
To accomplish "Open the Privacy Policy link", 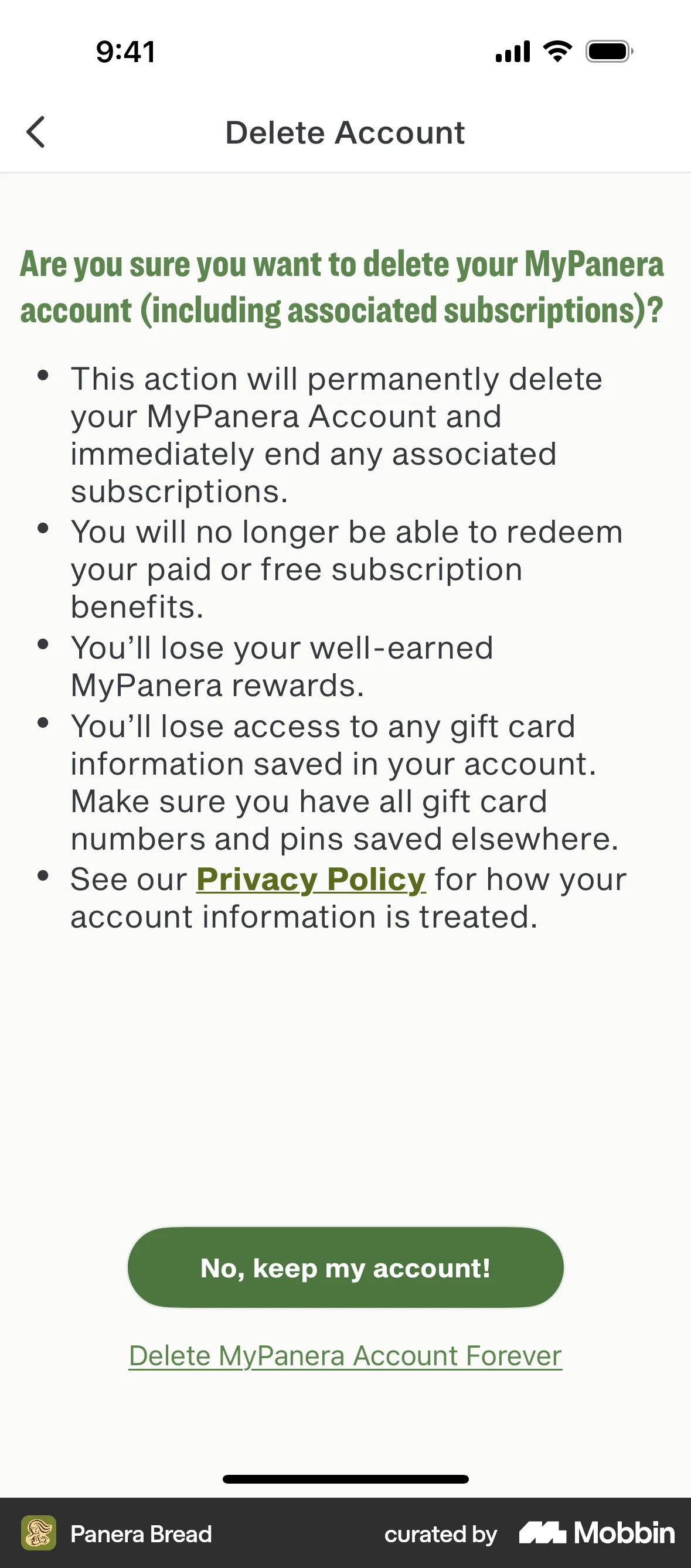I will pyautogui.click(x=311, y=879).
